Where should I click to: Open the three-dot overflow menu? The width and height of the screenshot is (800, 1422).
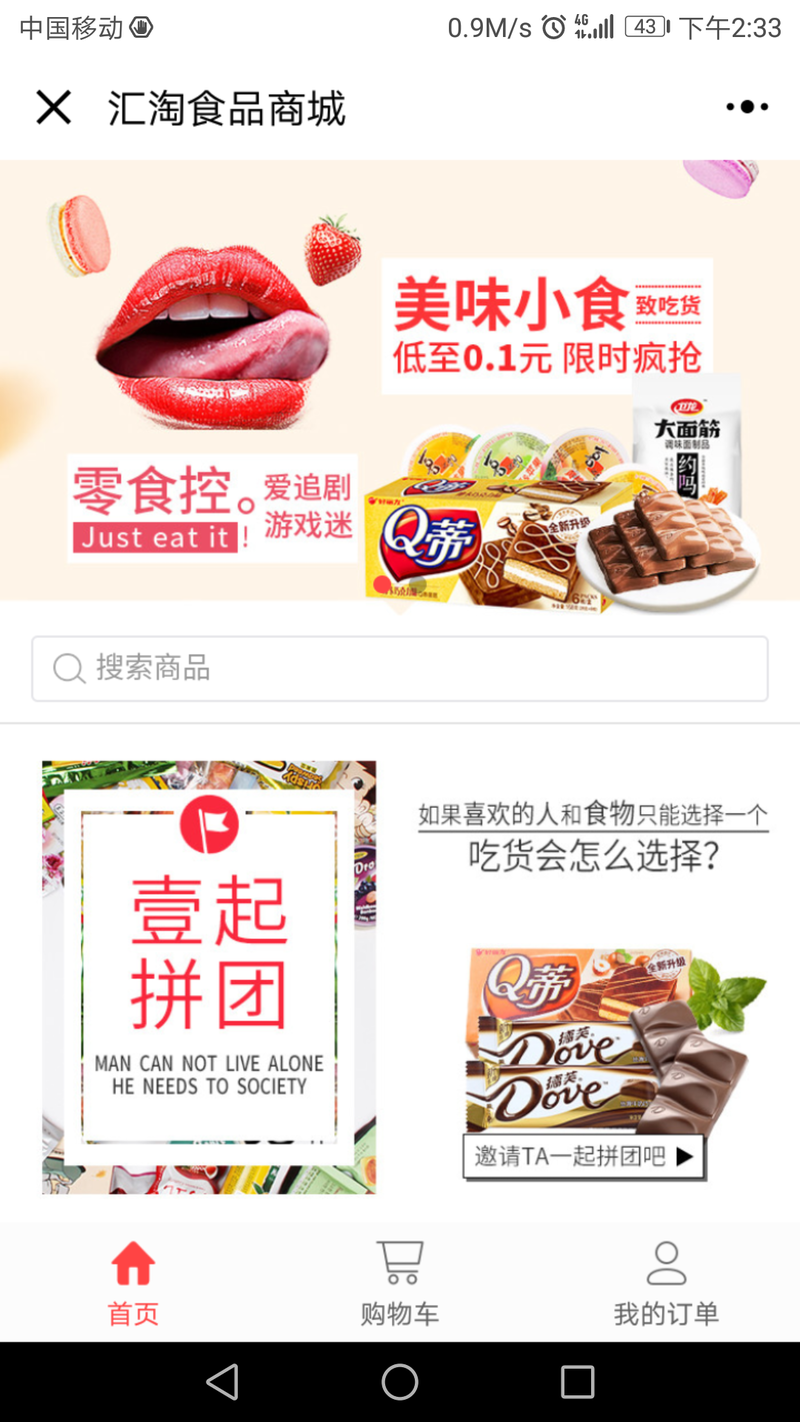click(x=747, y=107)
